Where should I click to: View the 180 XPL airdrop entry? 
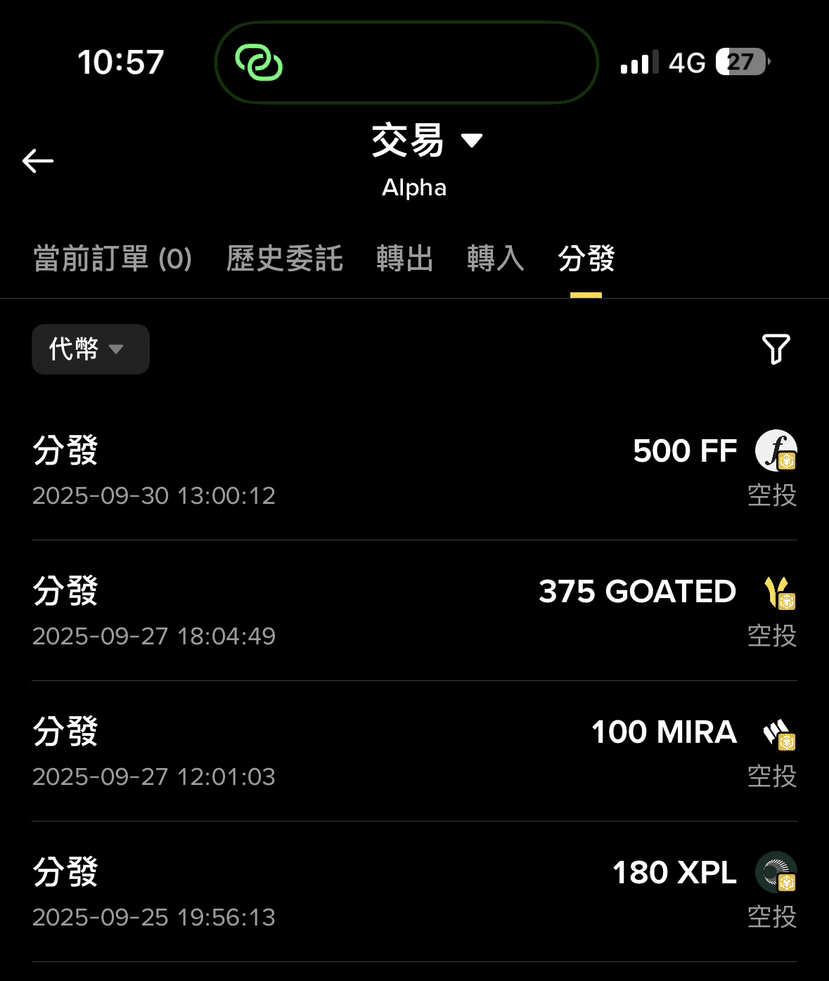click(x=414, y=892)
